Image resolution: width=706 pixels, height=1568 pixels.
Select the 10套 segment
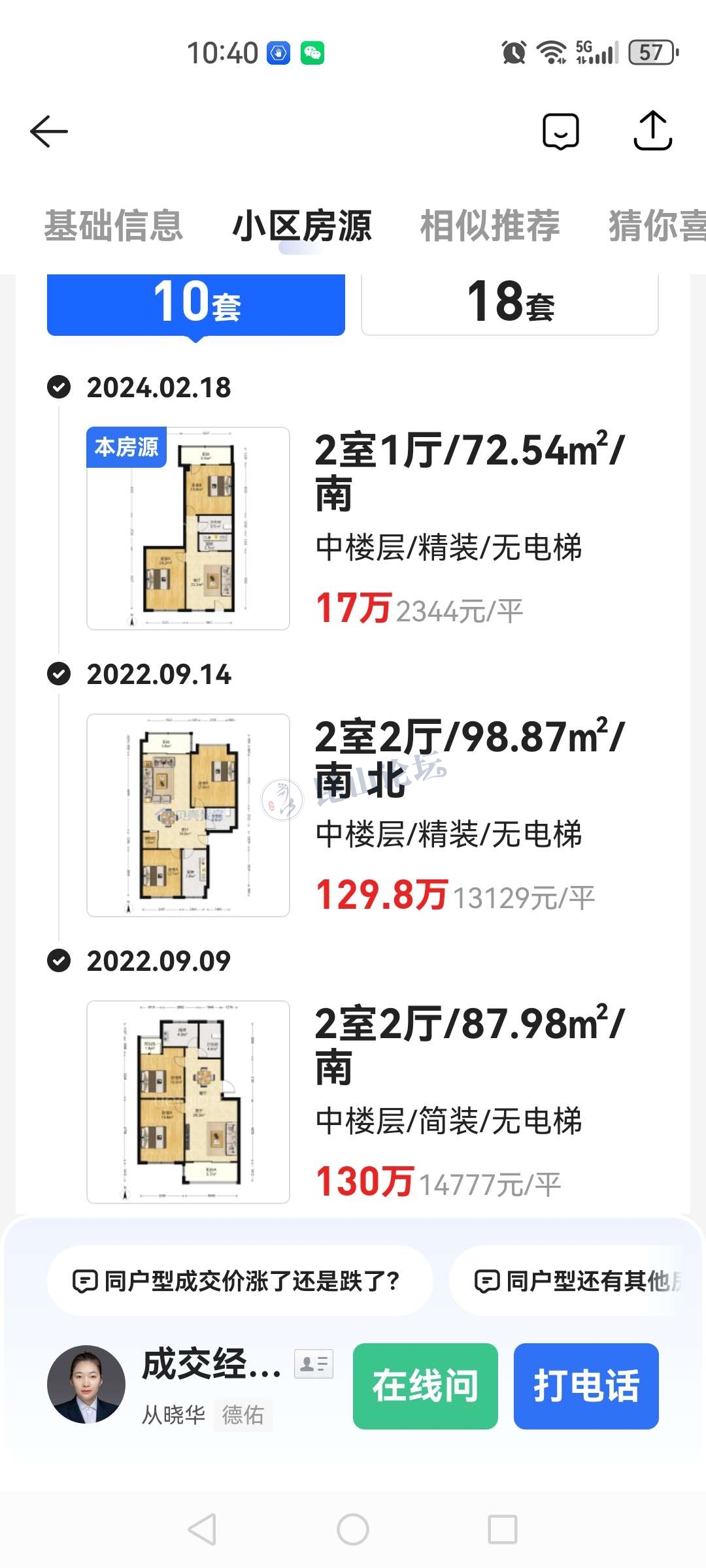point(195,303)
